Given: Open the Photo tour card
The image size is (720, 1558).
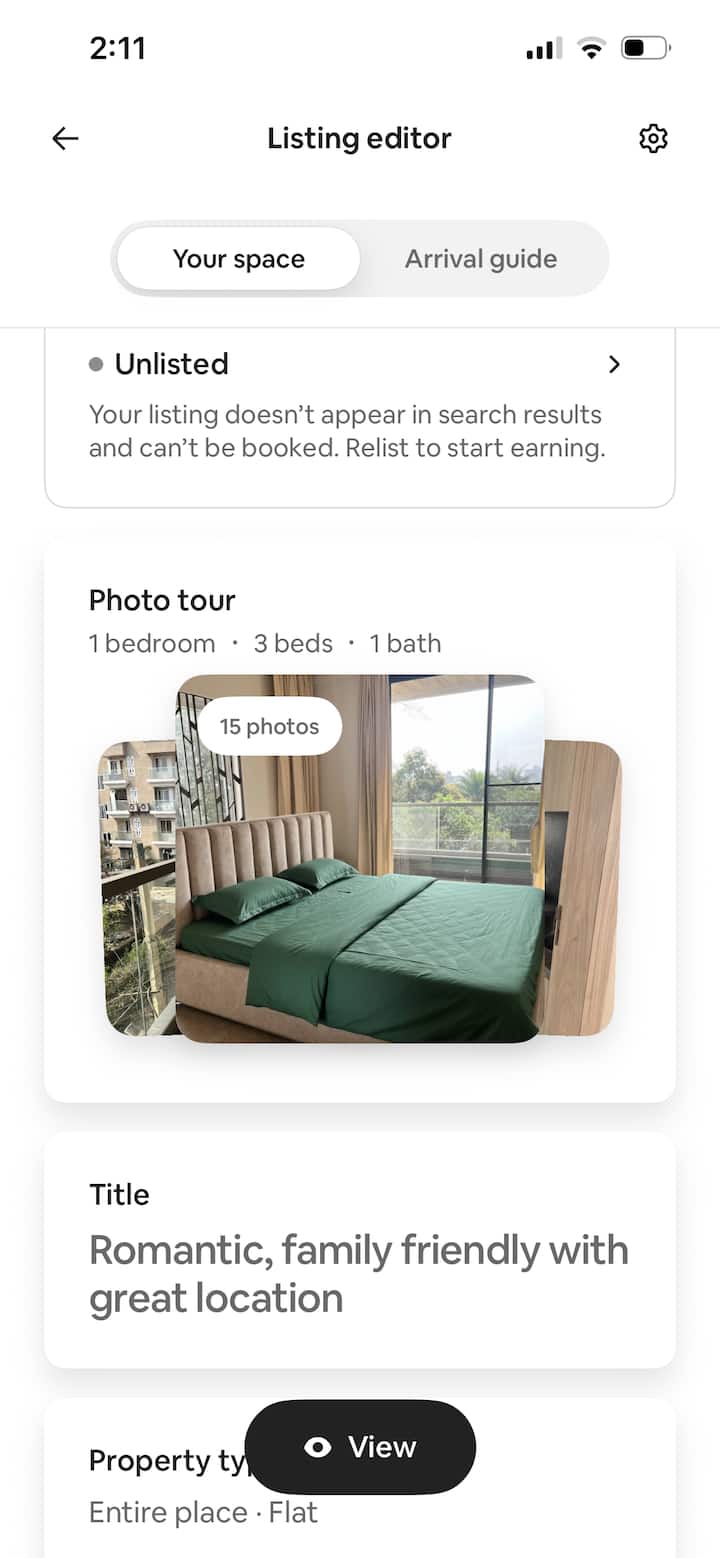Looking at the screenshot, I should tap(360, 820).
